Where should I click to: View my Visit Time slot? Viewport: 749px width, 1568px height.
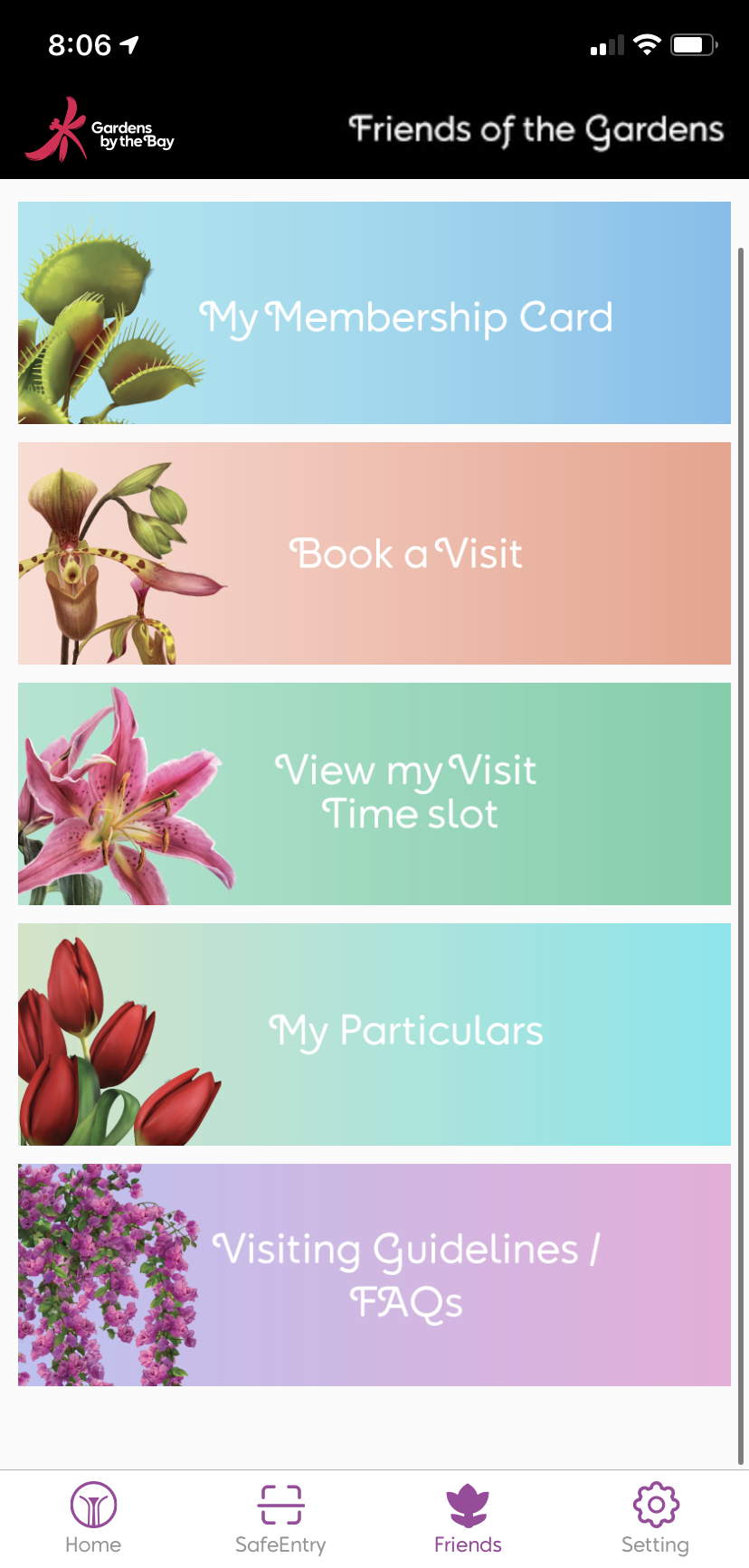pyautogui.click(x=374, y=794)
